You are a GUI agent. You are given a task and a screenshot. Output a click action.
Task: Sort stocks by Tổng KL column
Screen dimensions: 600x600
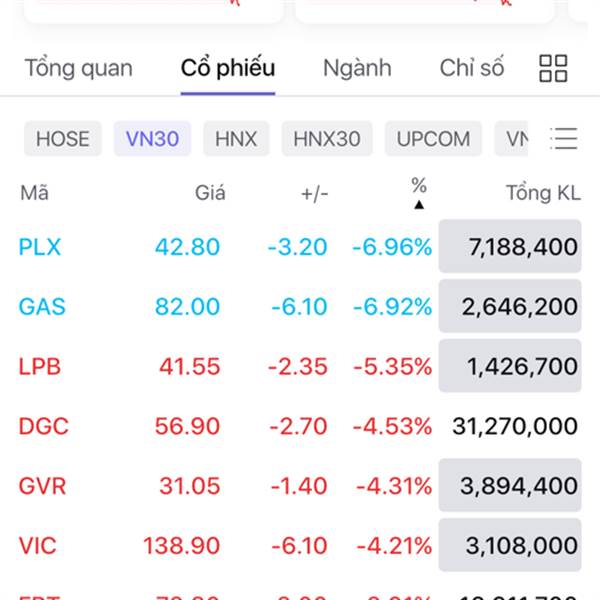(542, 193)
